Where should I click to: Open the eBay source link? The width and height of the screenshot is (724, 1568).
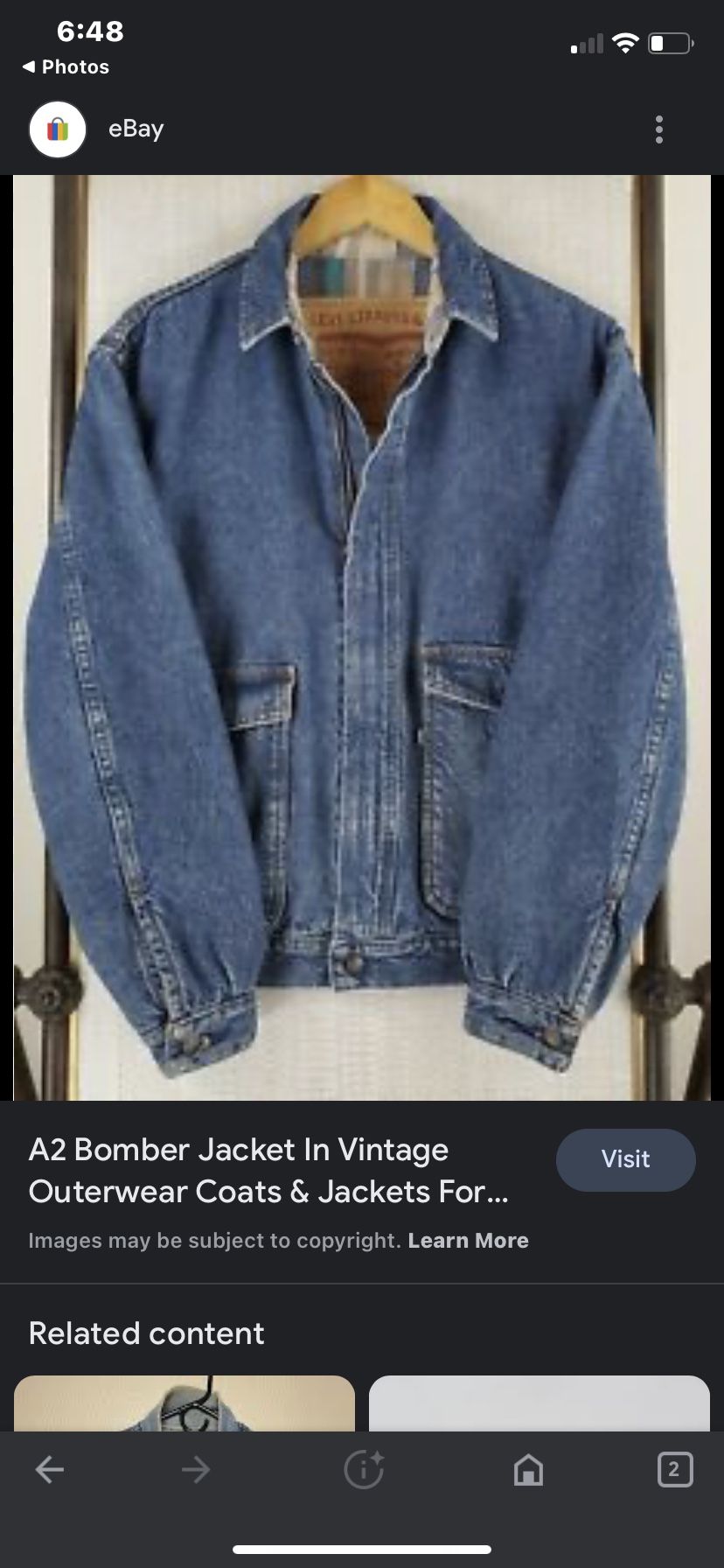coord(136,129)
